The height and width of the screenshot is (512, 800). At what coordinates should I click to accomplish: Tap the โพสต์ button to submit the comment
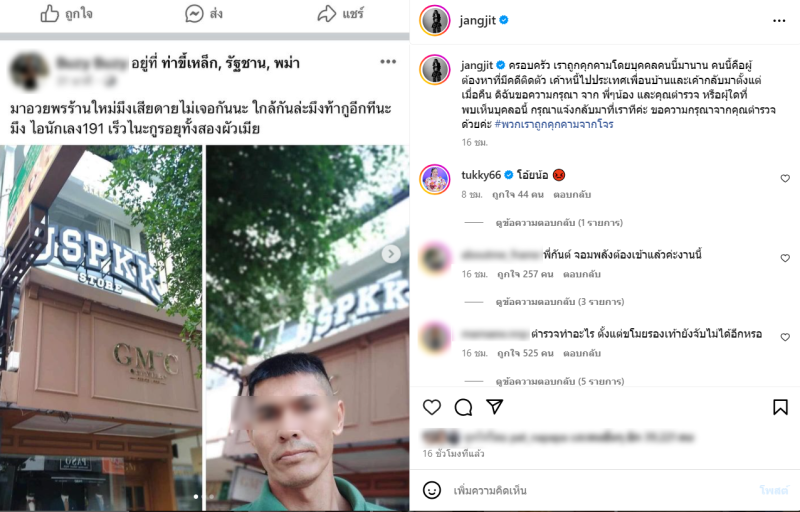tap(773, 491)
